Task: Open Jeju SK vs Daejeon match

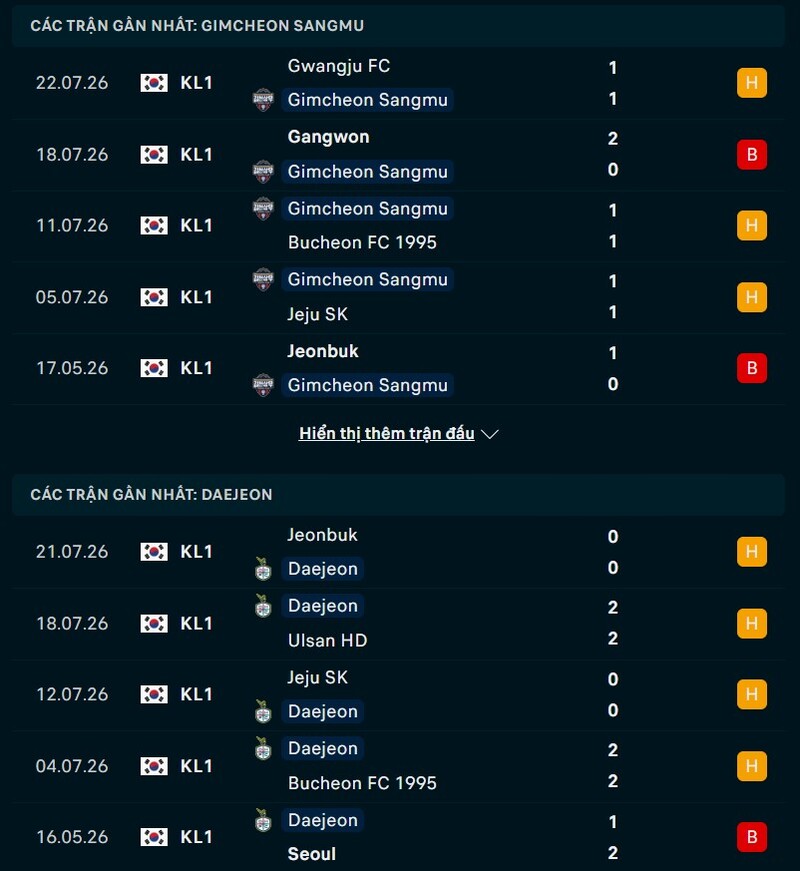Action: pyautogui.click(x=398, y=694)
